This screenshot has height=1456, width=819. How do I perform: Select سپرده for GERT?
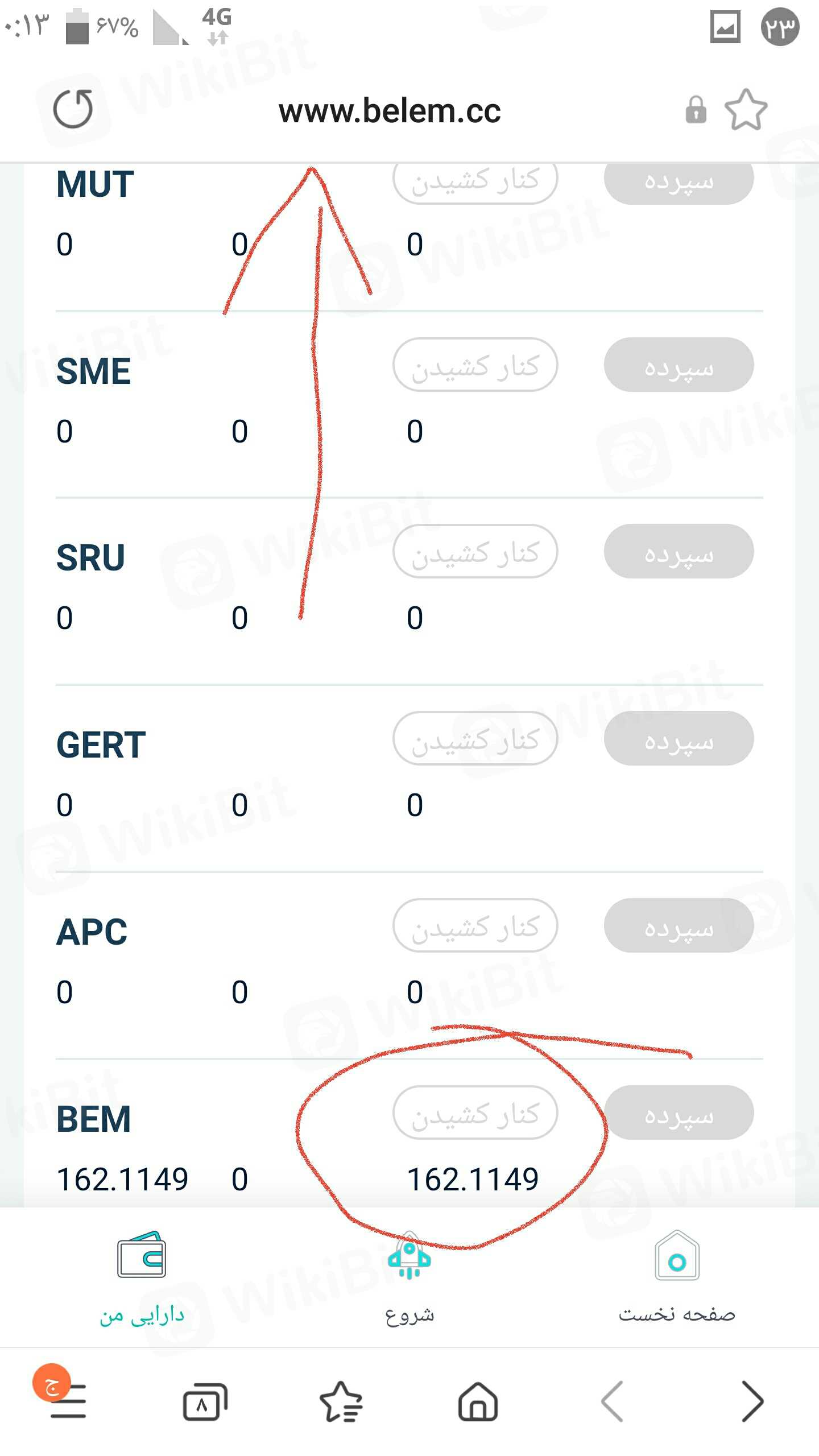pos(679,738)
